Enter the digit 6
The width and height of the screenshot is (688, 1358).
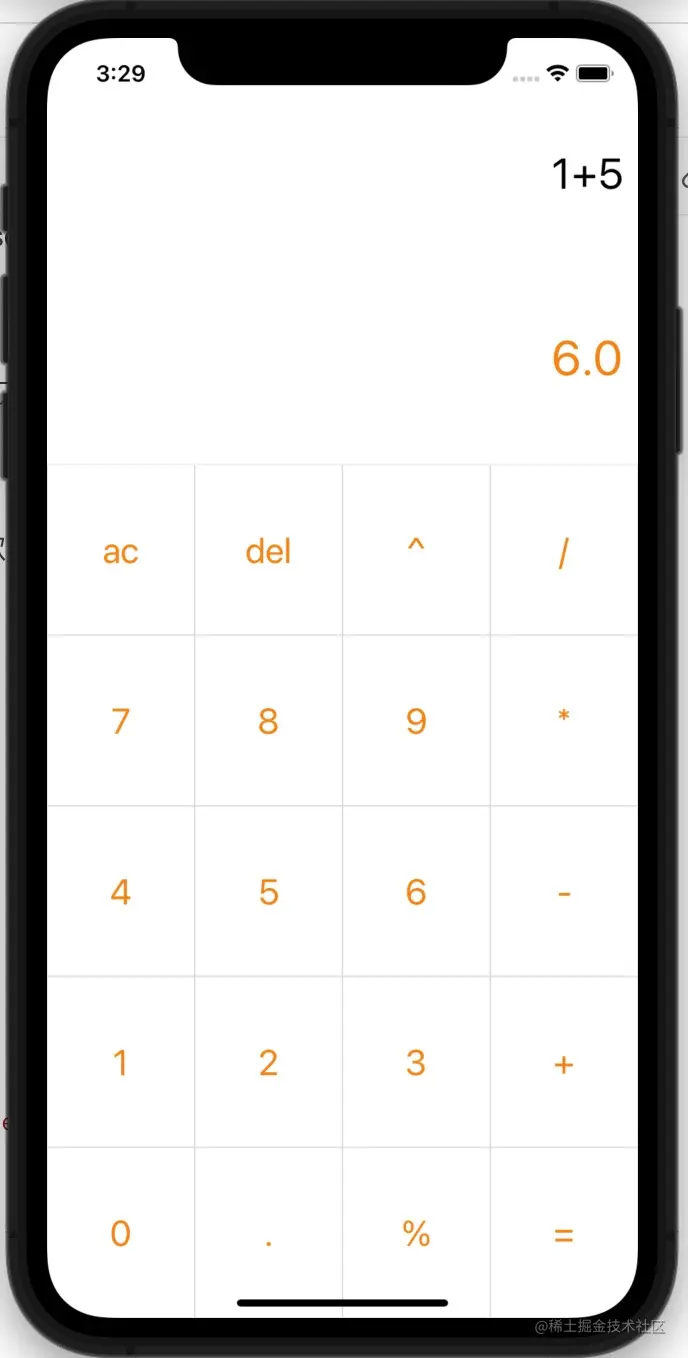click(x=416, y=892)
